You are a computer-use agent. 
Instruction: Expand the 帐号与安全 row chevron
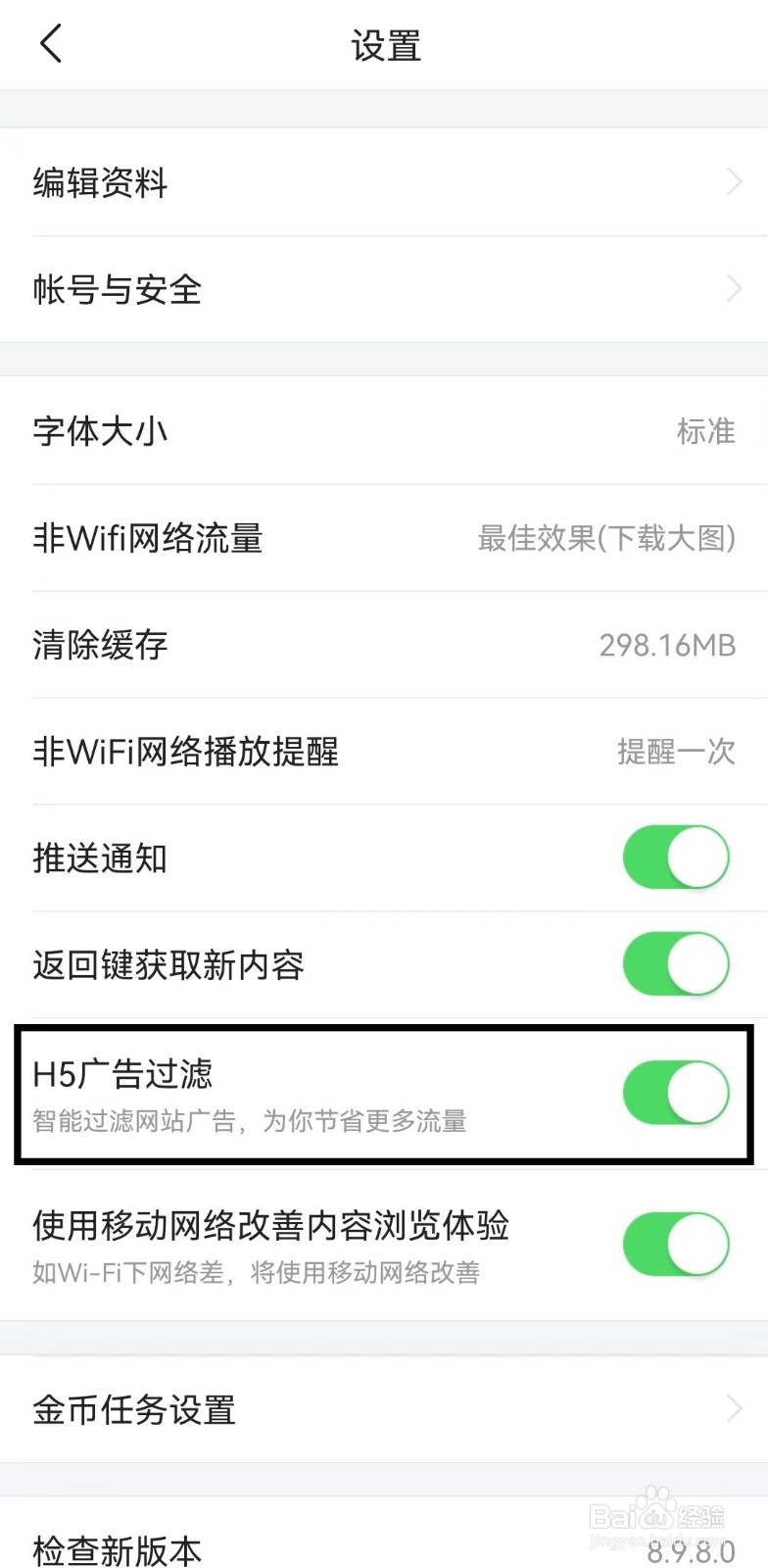[x=734, y=288]
